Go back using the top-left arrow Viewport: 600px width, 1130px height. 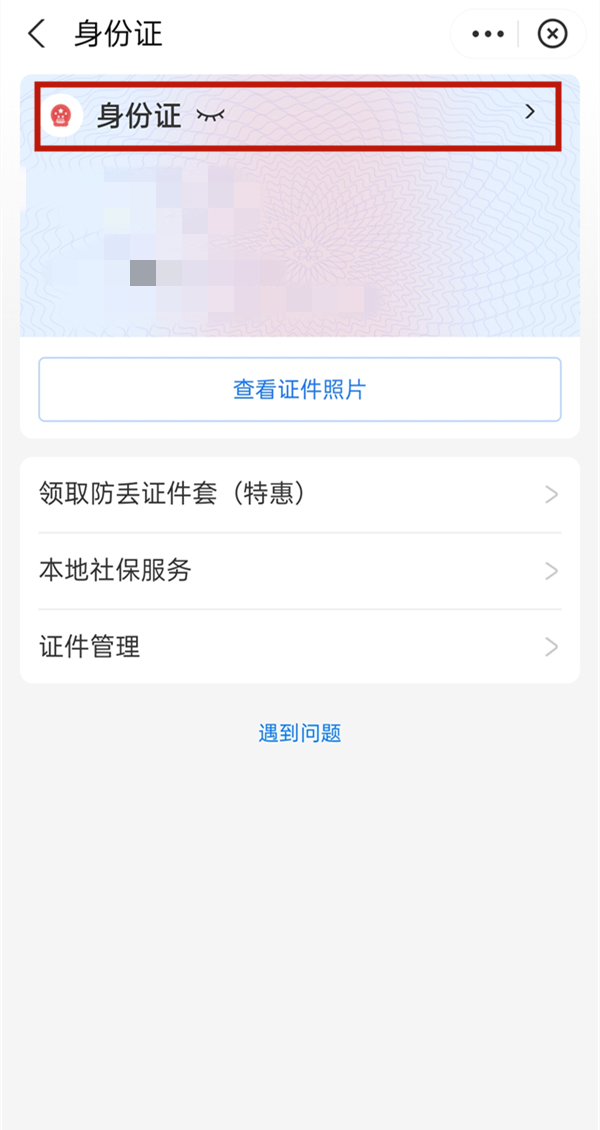[37, 34]
